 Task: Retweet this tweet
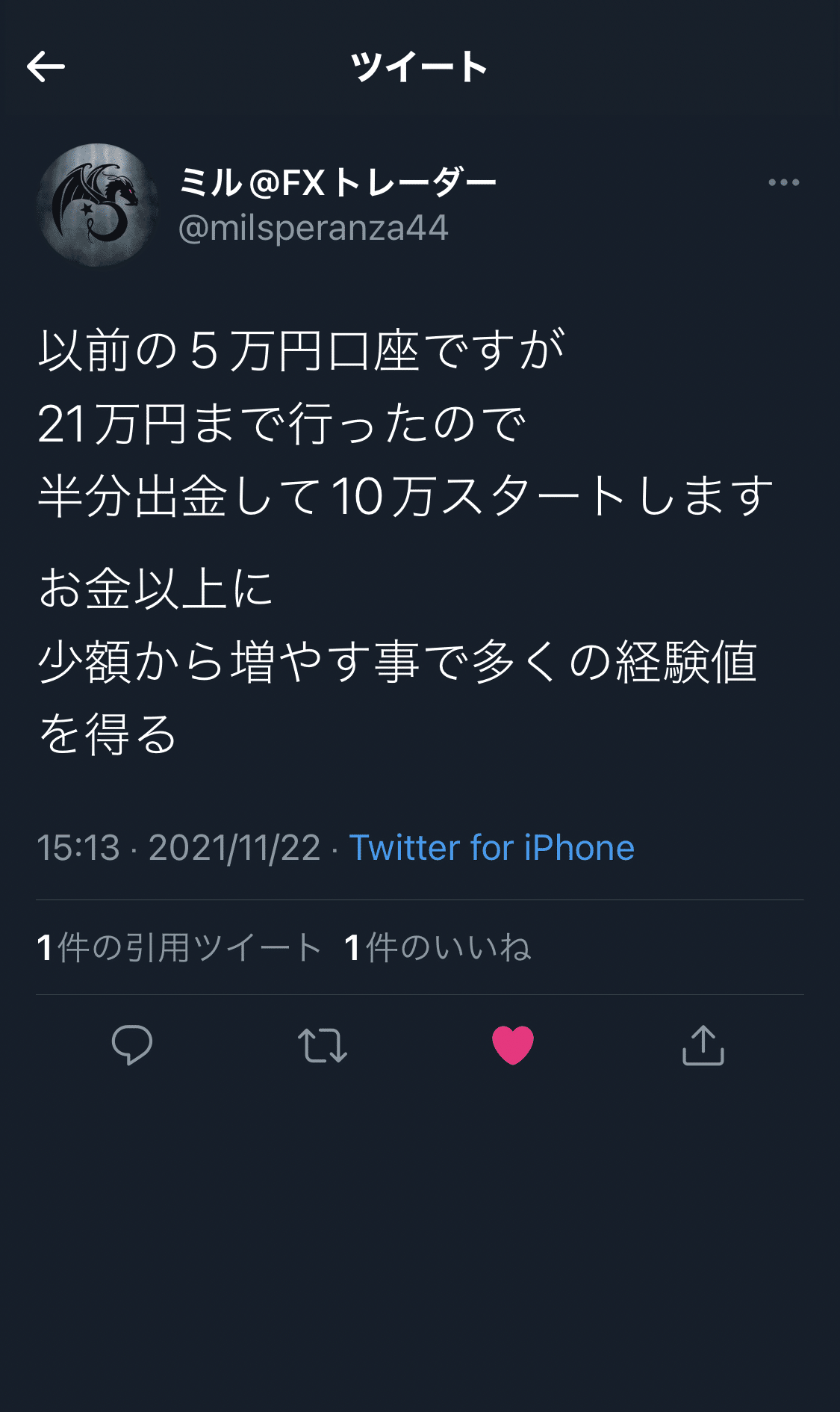pyautogui.click(x=323, y=1044)
